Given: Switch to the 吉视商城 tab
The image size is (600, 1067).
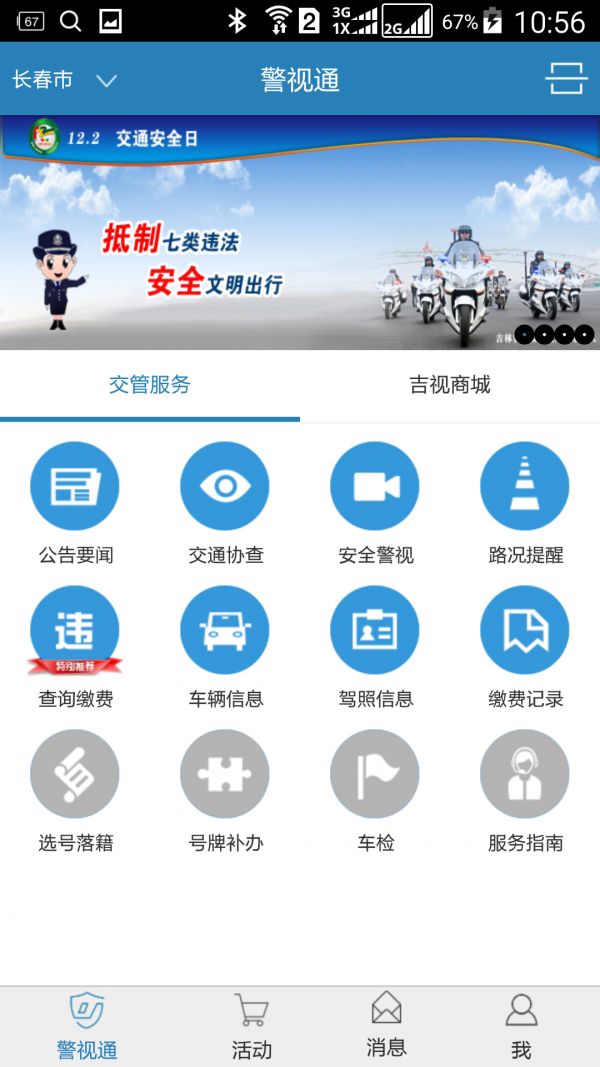Looking at the screenshot, I should 450,385.
